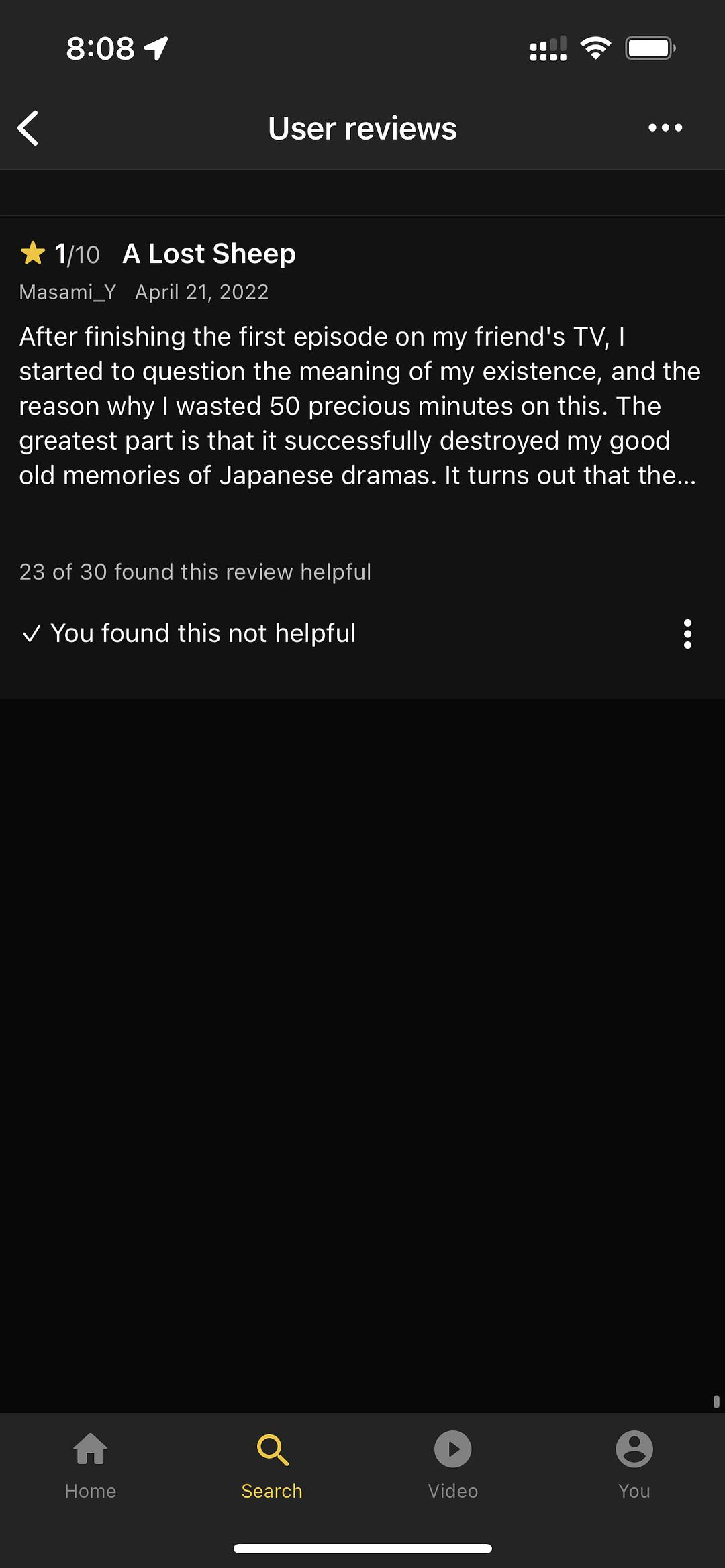Open the top-right three-dot options menu
This screenshot has height=1568, width=725.
(665, 128)
